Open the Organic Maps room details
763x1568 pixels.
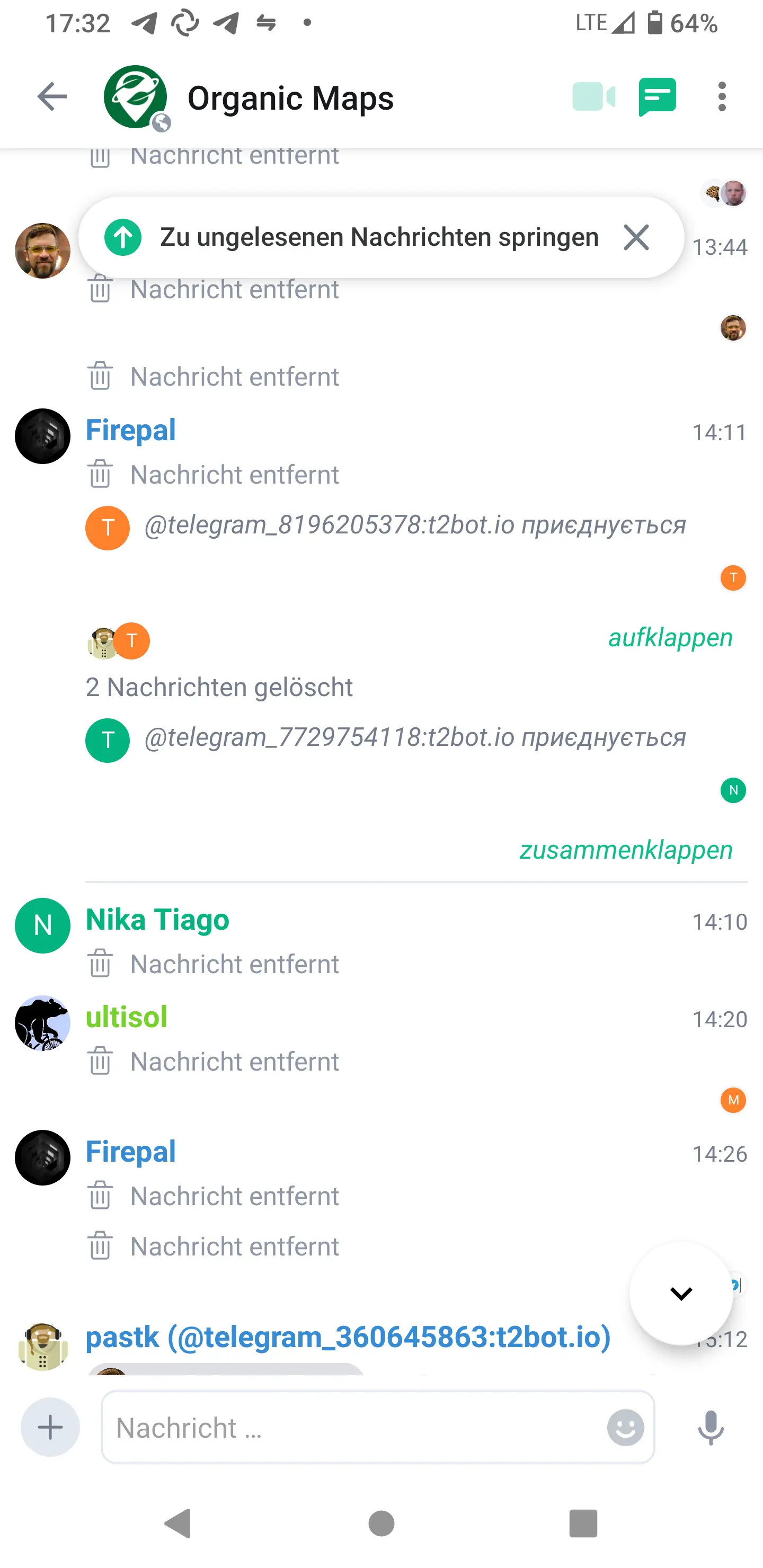coord(290,98)
